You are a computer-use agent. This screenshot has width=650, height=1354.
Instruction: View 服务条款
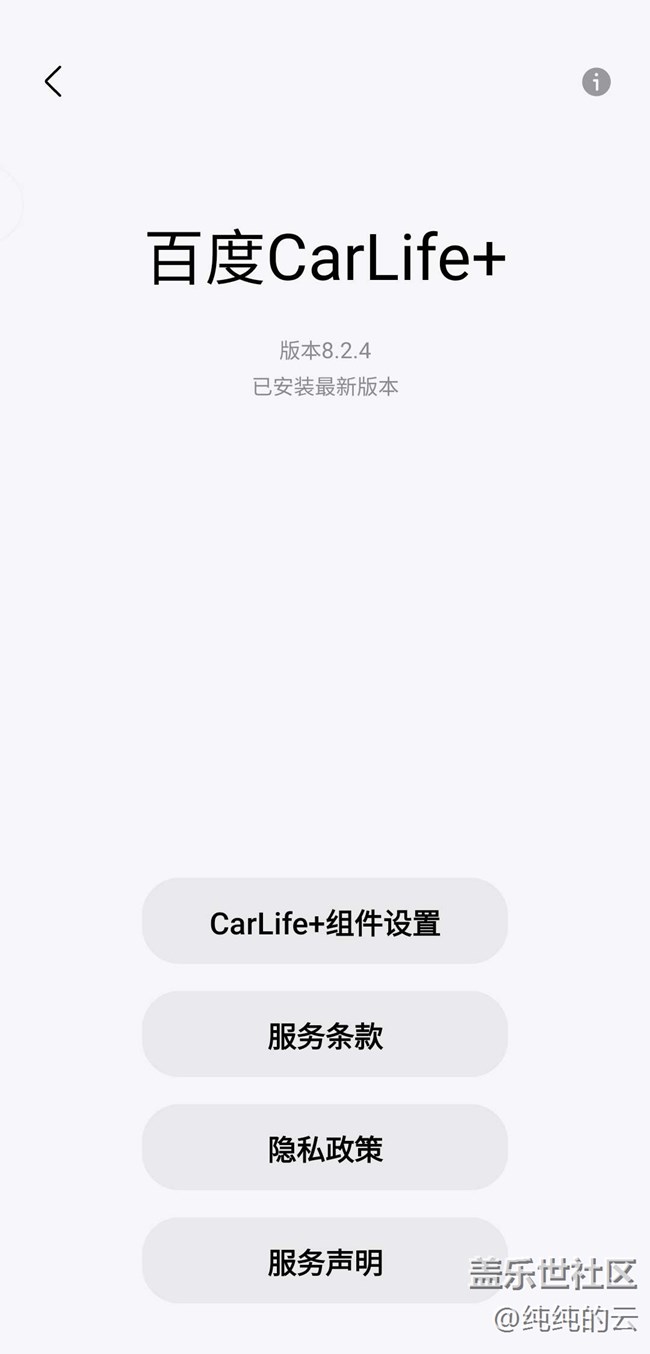(x=325, y=1034)
